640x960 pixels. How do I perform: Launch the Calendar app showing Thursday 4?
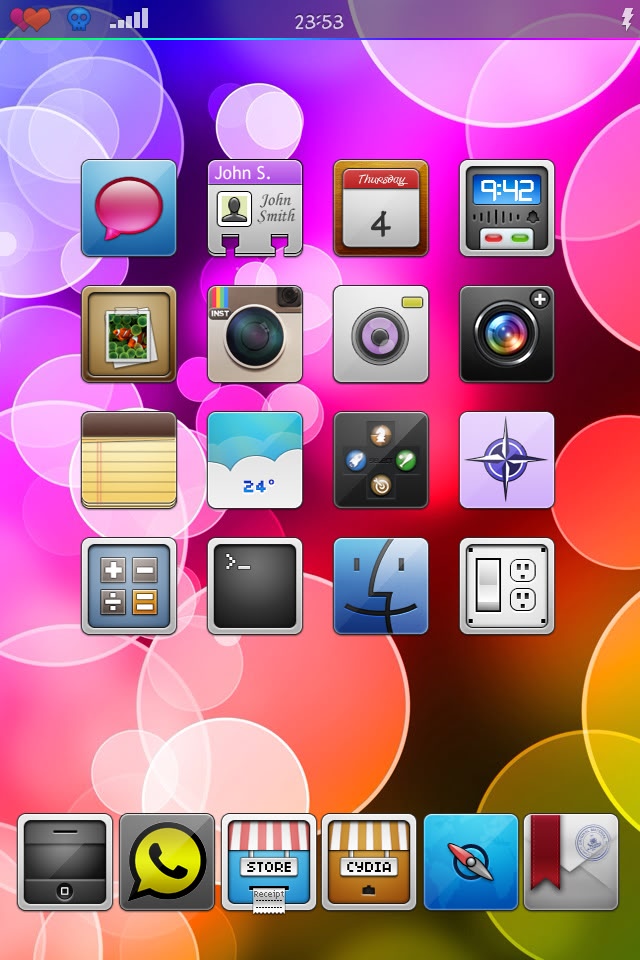[381, 208]
